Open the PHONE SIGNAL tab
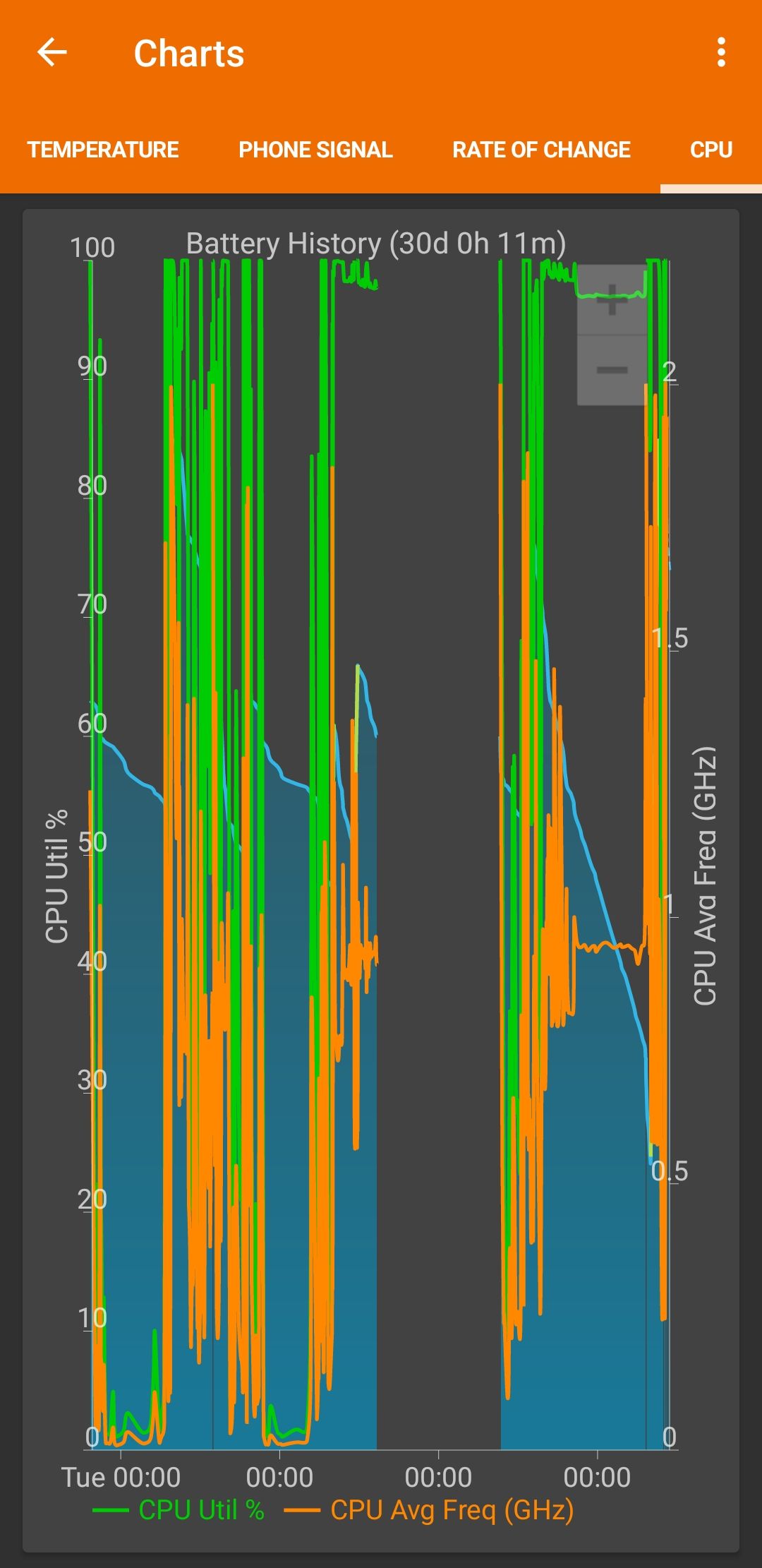The image size is (762, 1568). [x=315, y=150]
